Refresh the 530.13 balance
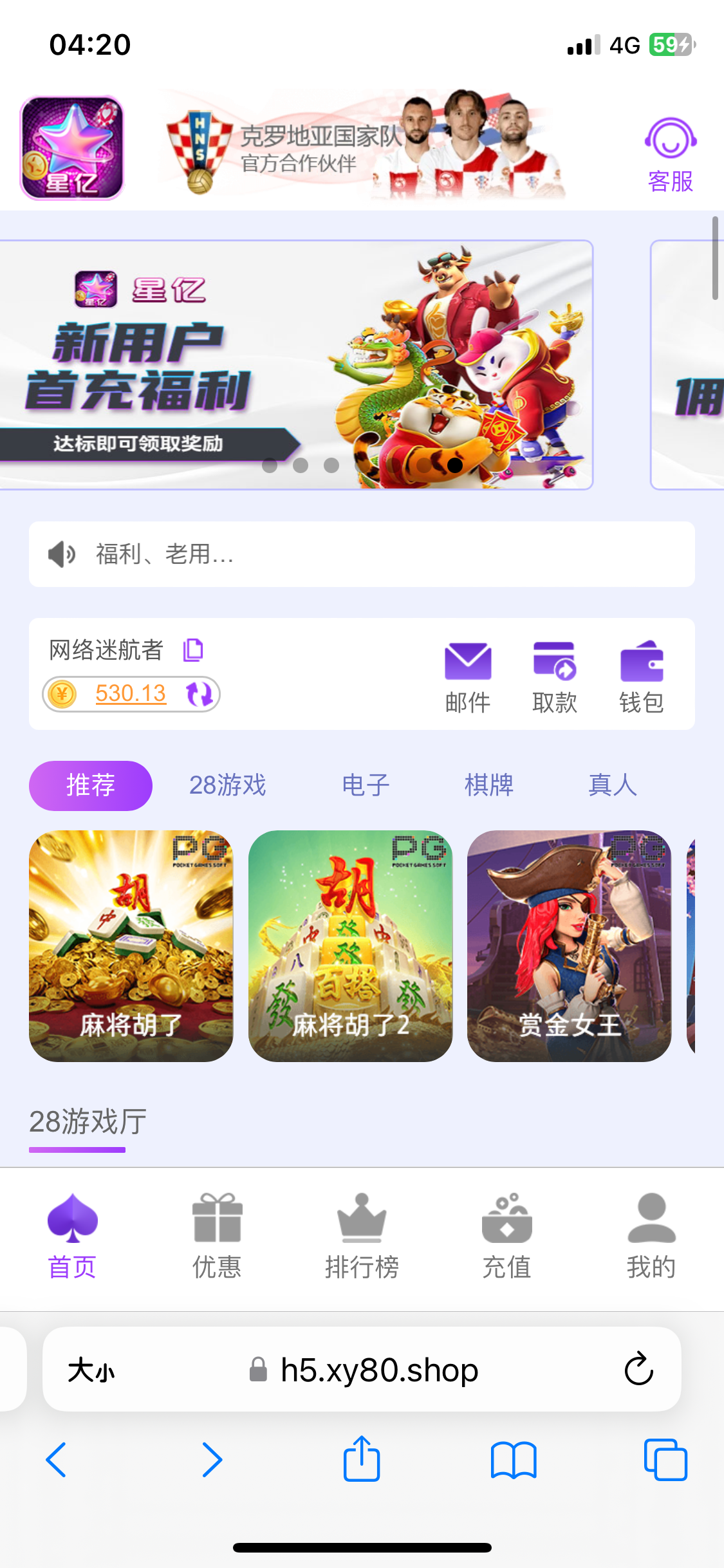The image size is (724, 1568). [200, 695]
